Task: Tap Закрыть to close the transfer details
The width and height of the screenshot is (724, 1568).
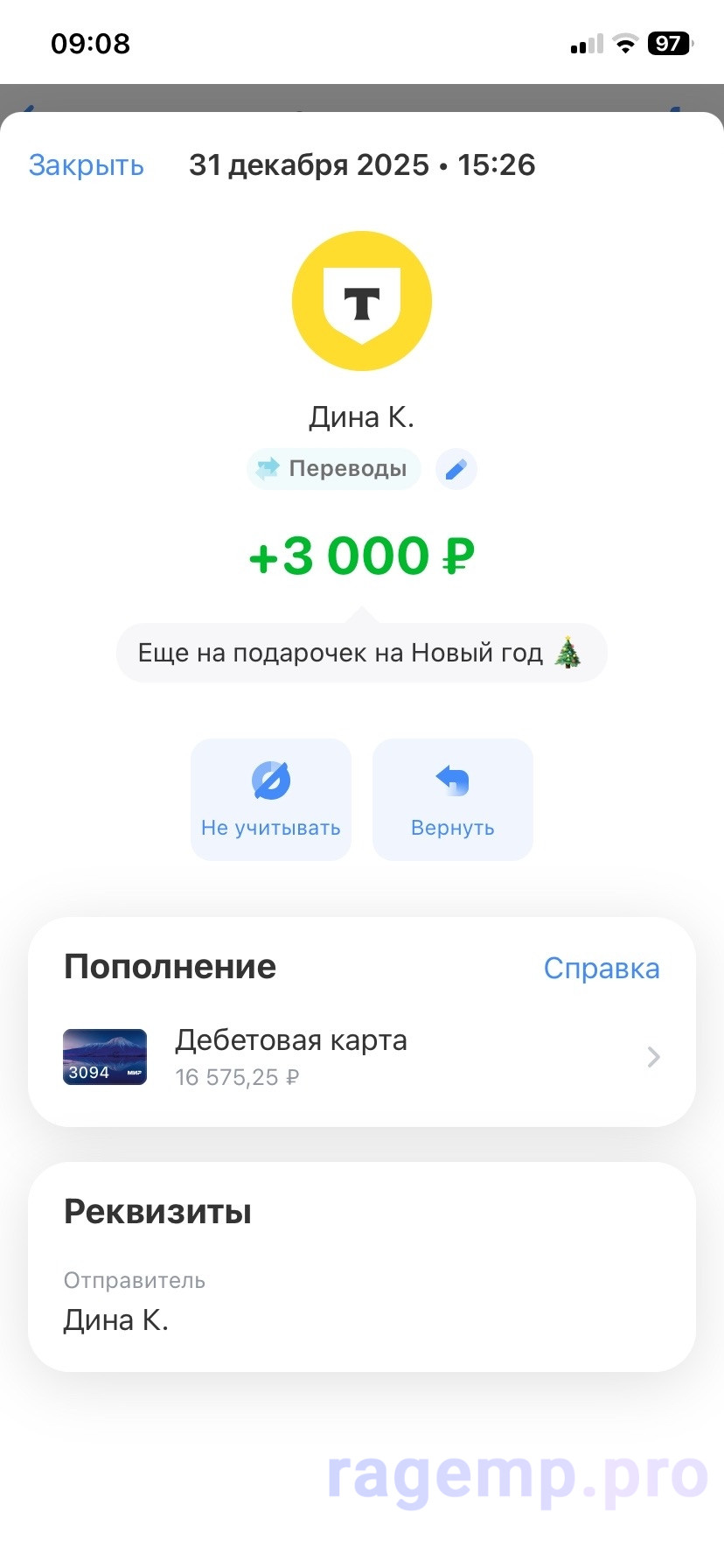Action: pos(87,165)
